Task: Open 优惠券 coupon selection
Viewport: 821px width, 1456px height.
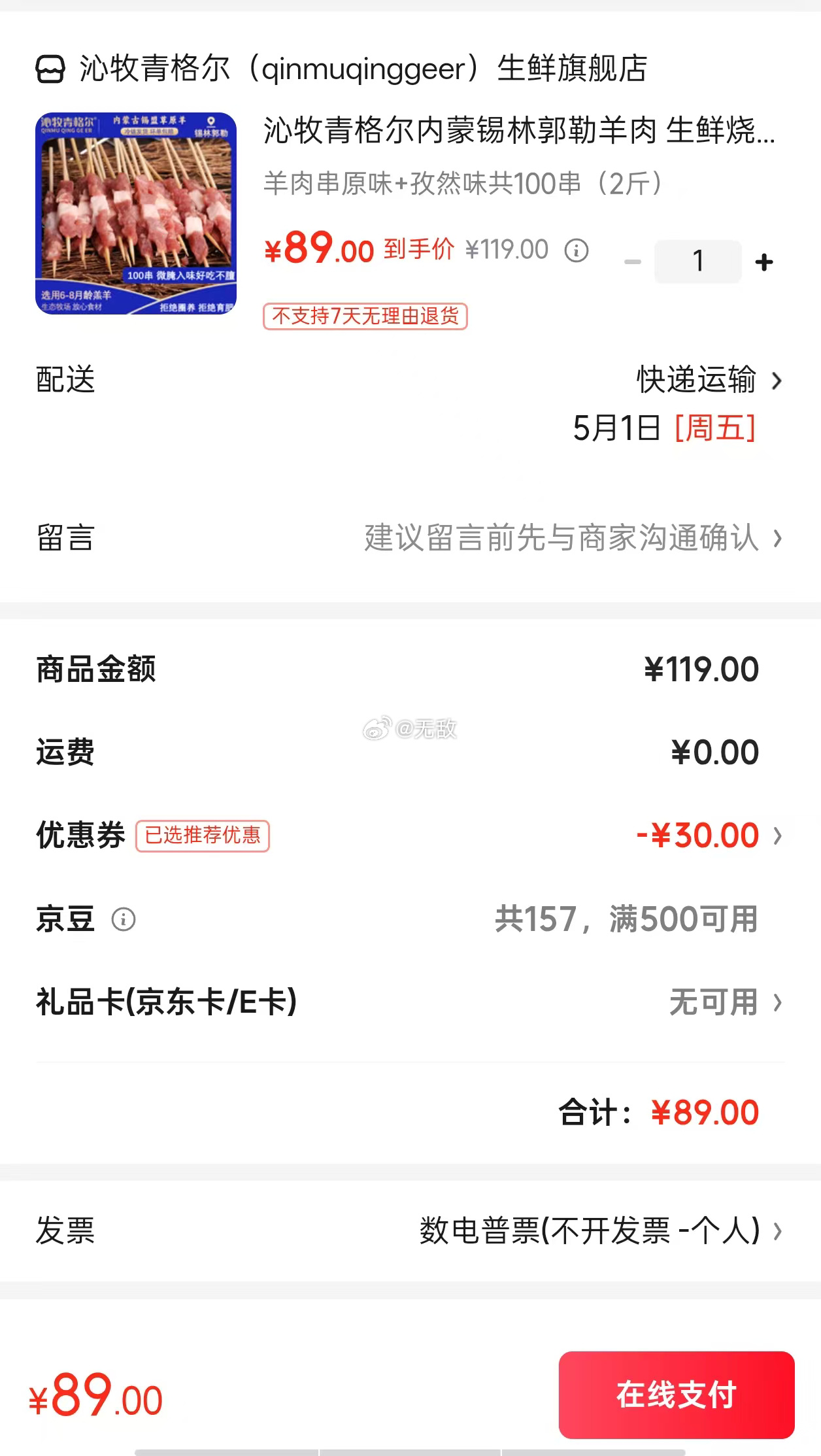Action: [709, 836]
